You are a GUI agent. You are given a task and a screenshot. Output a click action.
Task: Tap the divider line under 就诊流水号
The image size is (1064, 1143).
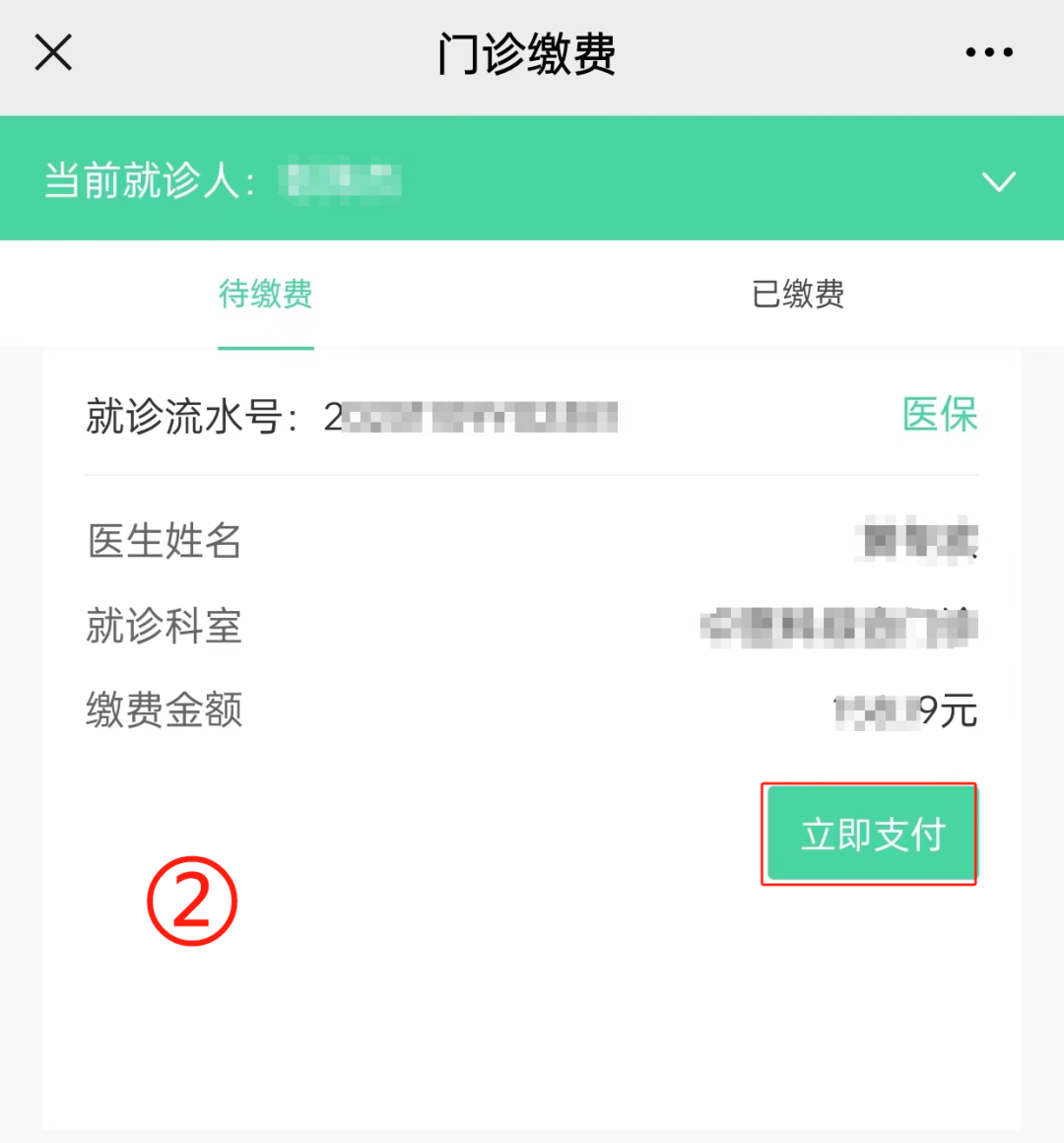[x=532, y=474]
